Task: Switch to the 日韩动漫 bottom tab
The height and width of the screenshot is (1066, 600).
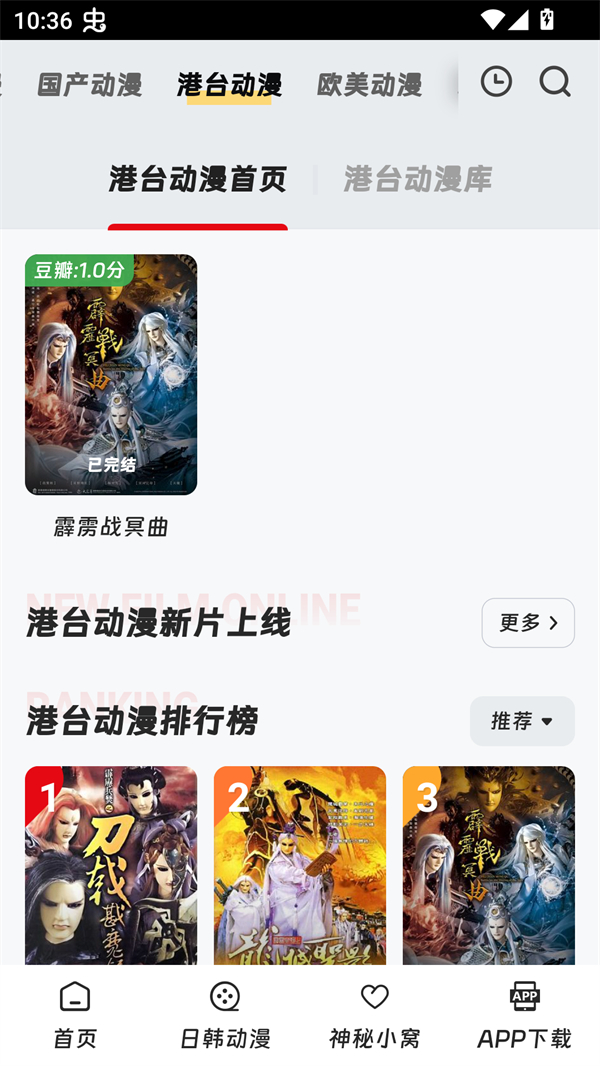Action: pos(225,1015)
